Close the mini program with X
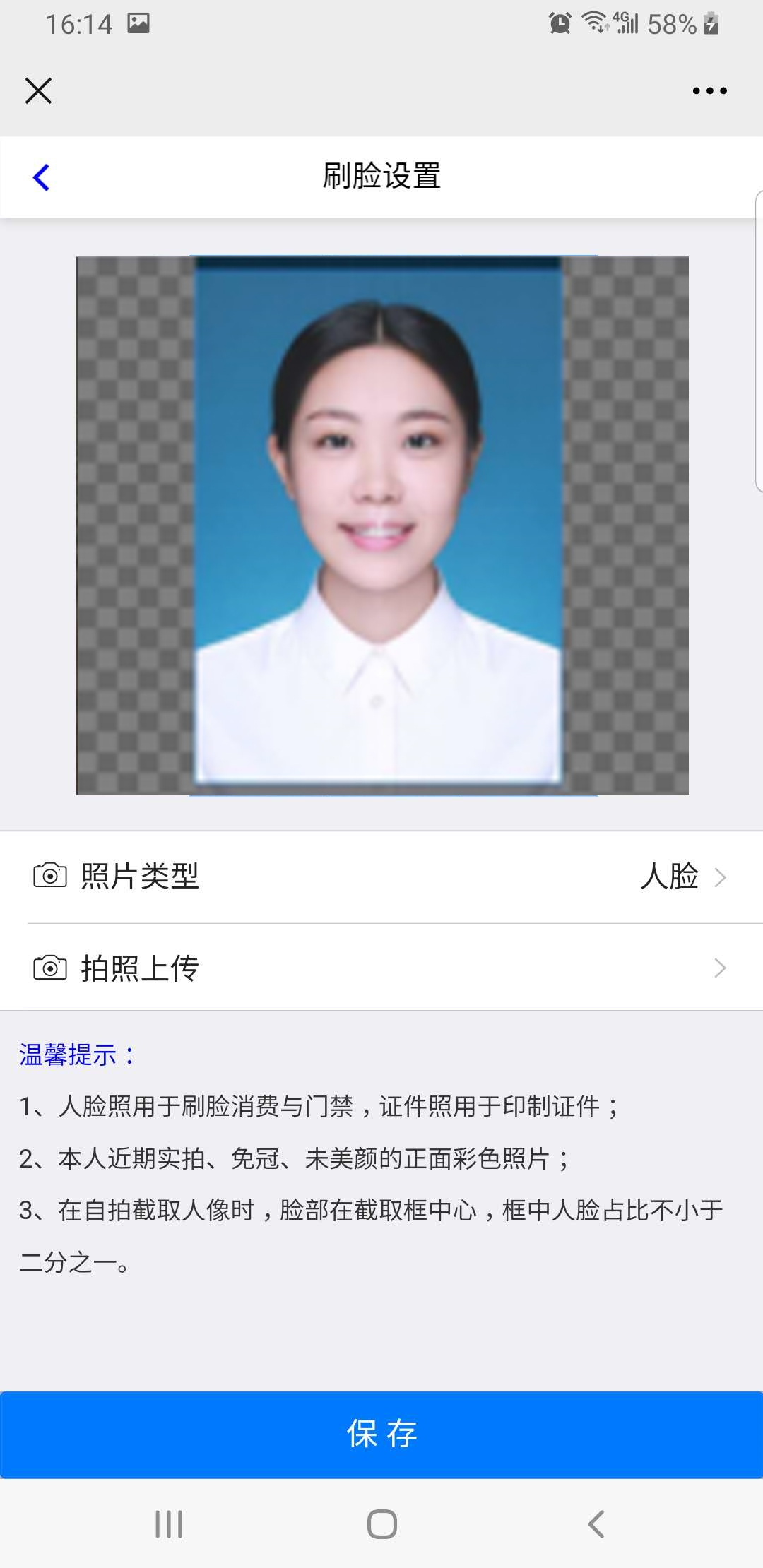This screenshot has width=763, height=1568. (38, 91)
